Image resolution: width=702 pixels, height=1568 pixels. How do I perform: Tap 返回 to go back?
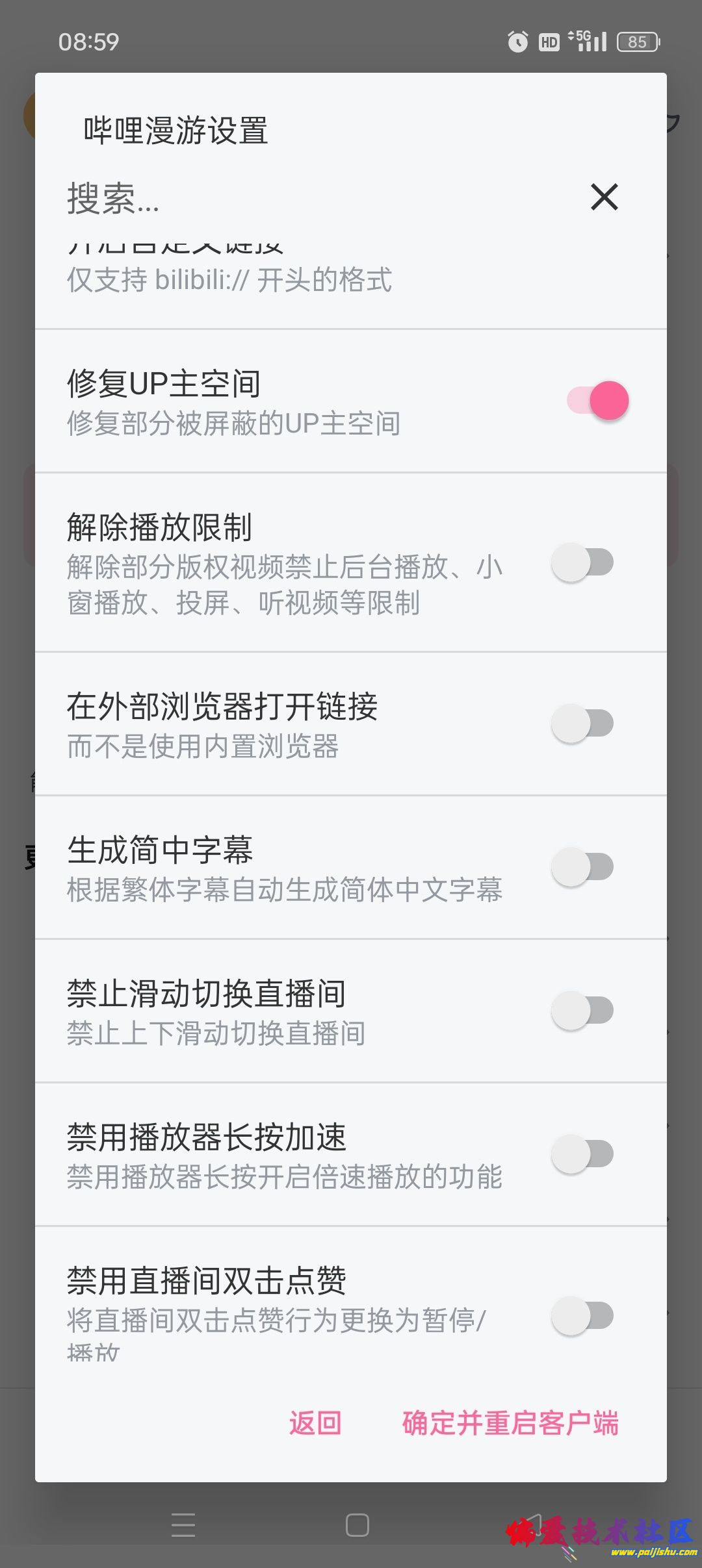click(315, 1423)
